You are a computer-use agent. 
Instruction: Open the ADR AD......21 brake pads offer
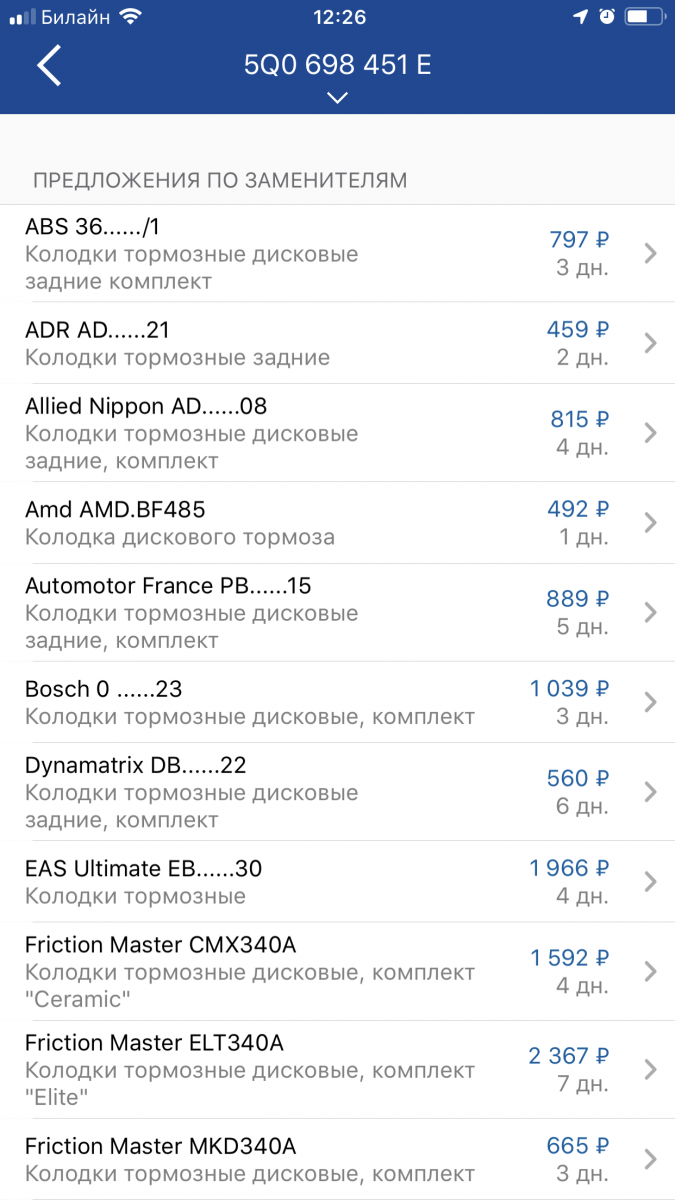[337, 343]
